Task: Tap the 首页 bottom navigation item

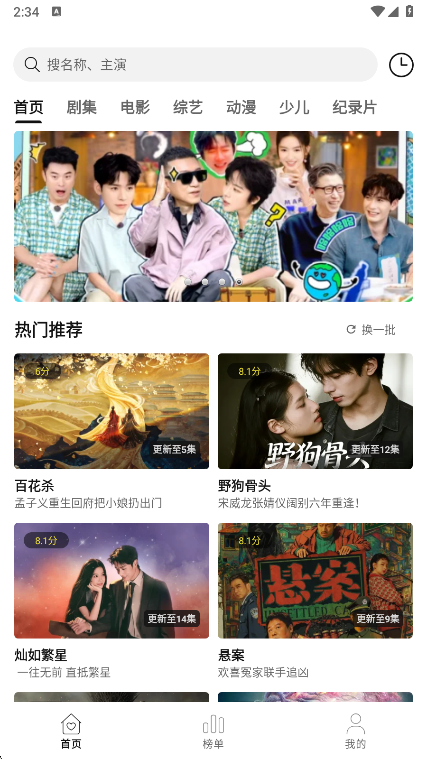Action: [x=71, y=731]
